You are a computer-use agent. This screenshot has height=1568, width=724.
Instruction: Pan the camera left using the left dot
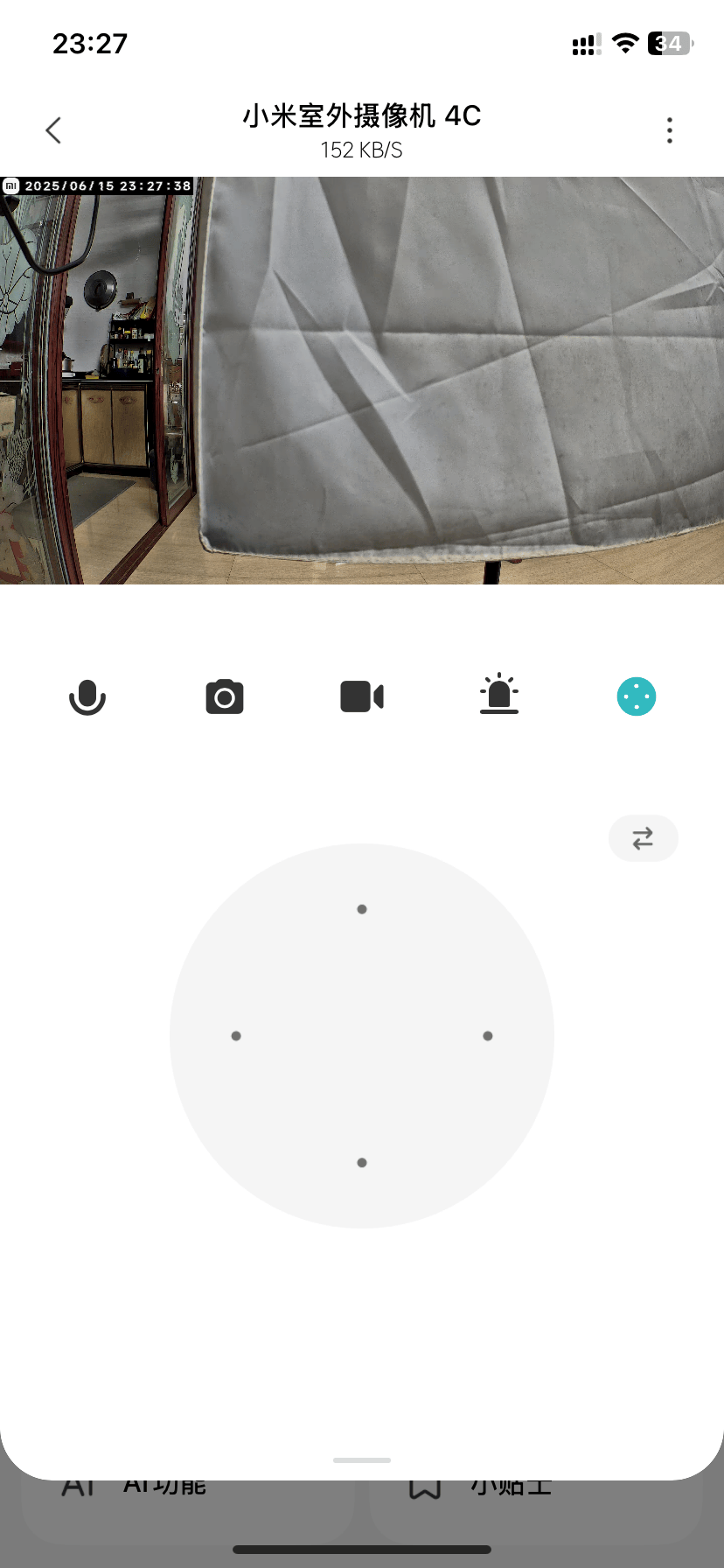[236, 1036]
